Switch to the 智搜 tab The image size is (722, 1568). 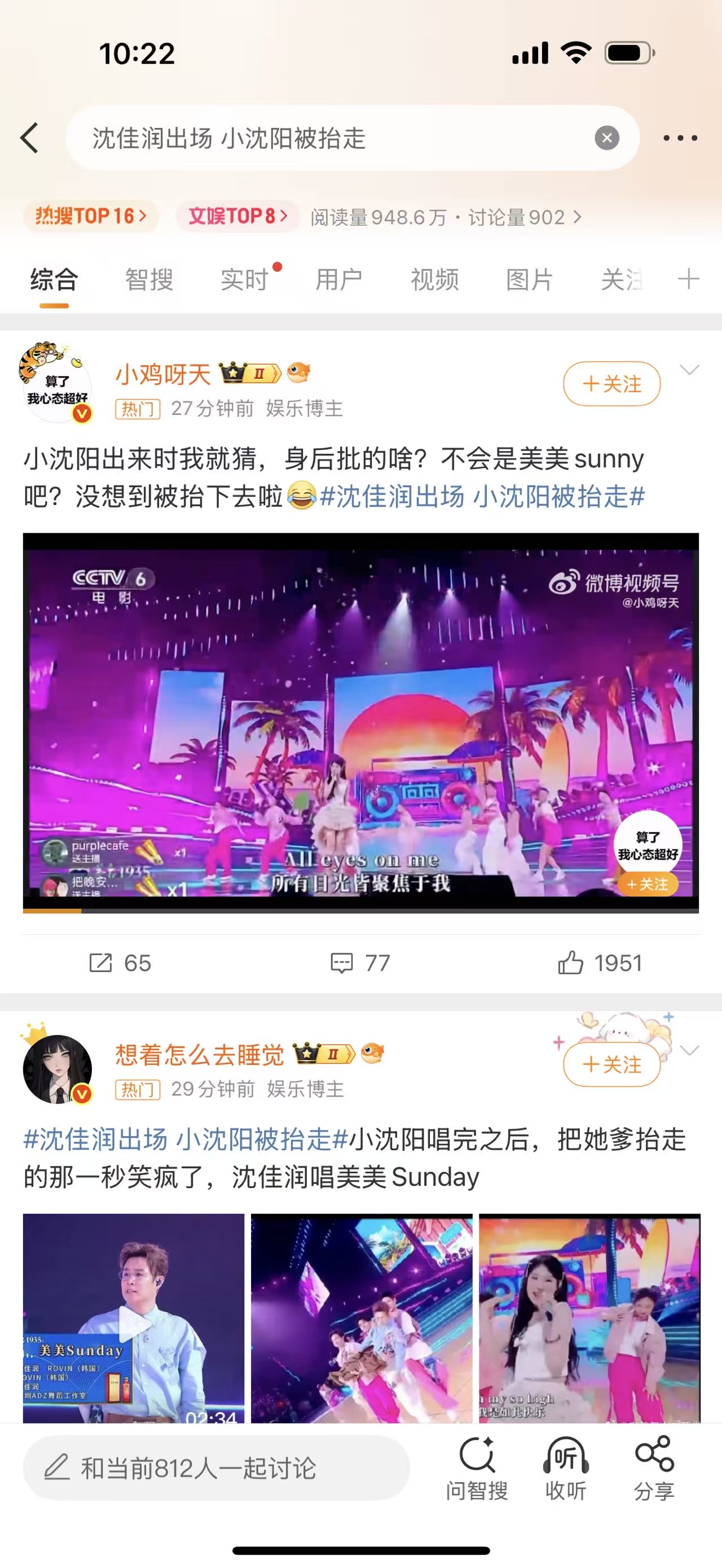click(149, 280)
